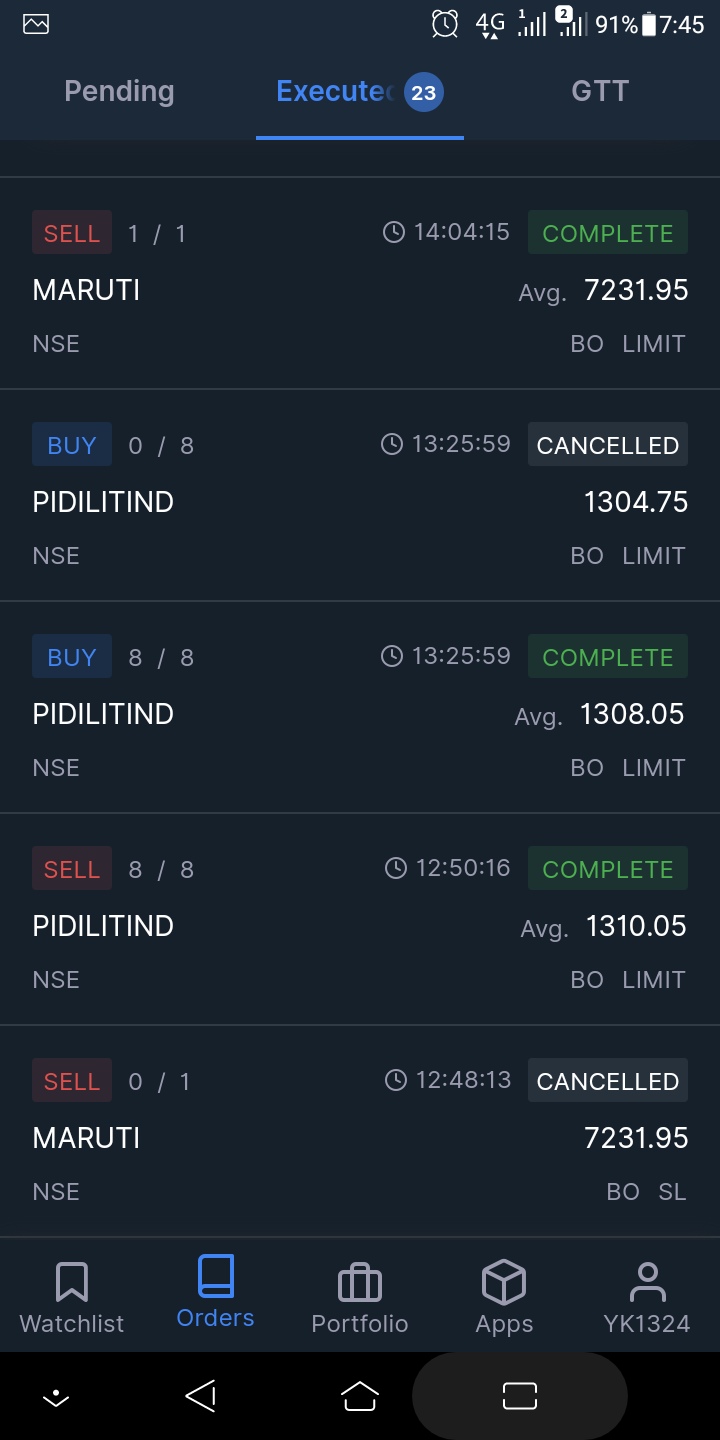Open the GTT tab
Viewport: 720px width, 1440px height.
click(x=599, y=92)
